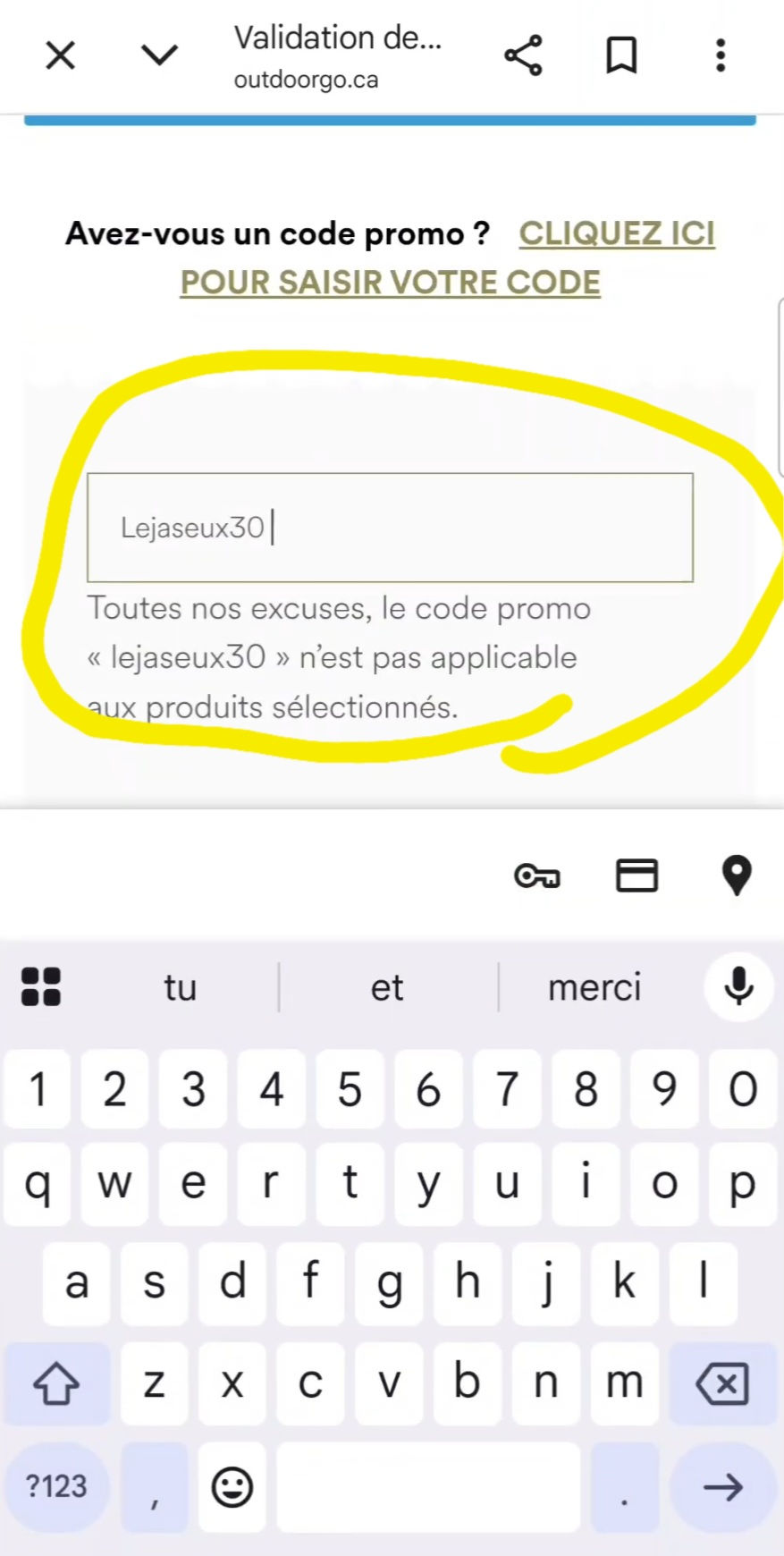Screen dimensions: 784x1556
Task: Share this outdoorgo.ca page
Action: 523,56
